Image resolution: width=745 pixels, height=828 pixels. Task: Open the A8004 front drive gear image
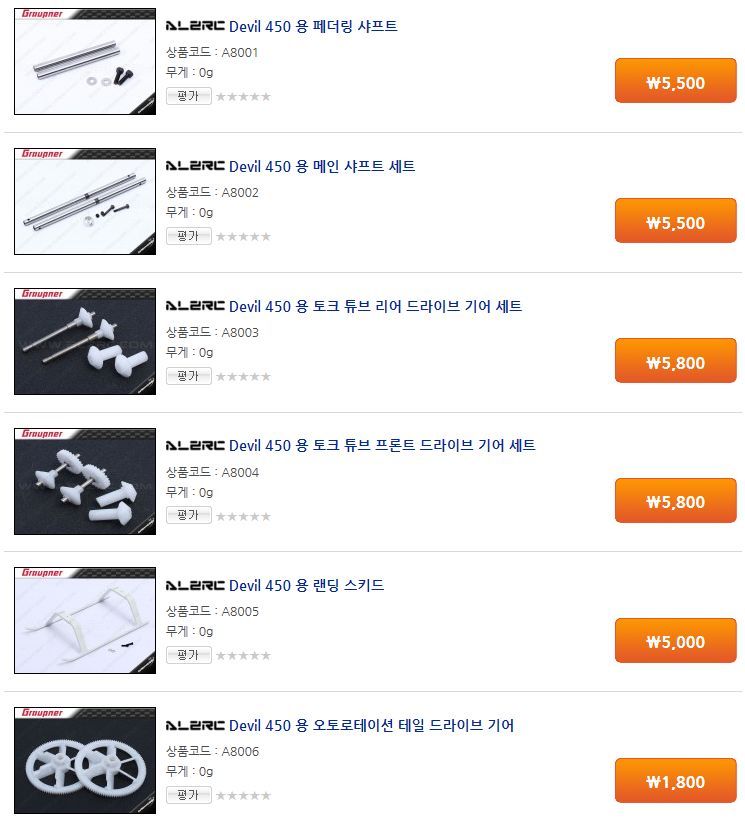(85, 481)
